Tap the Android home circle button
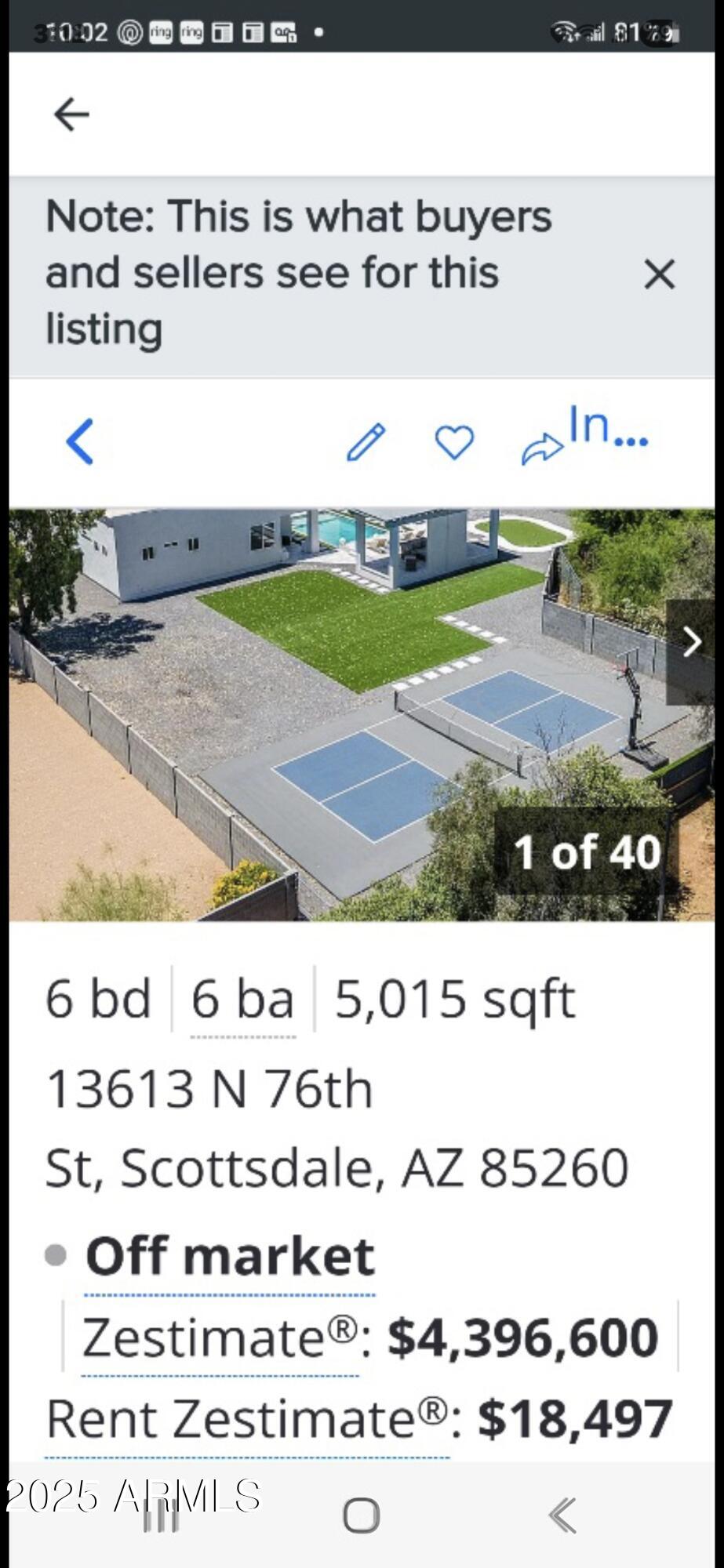 tap(362, 1515)
